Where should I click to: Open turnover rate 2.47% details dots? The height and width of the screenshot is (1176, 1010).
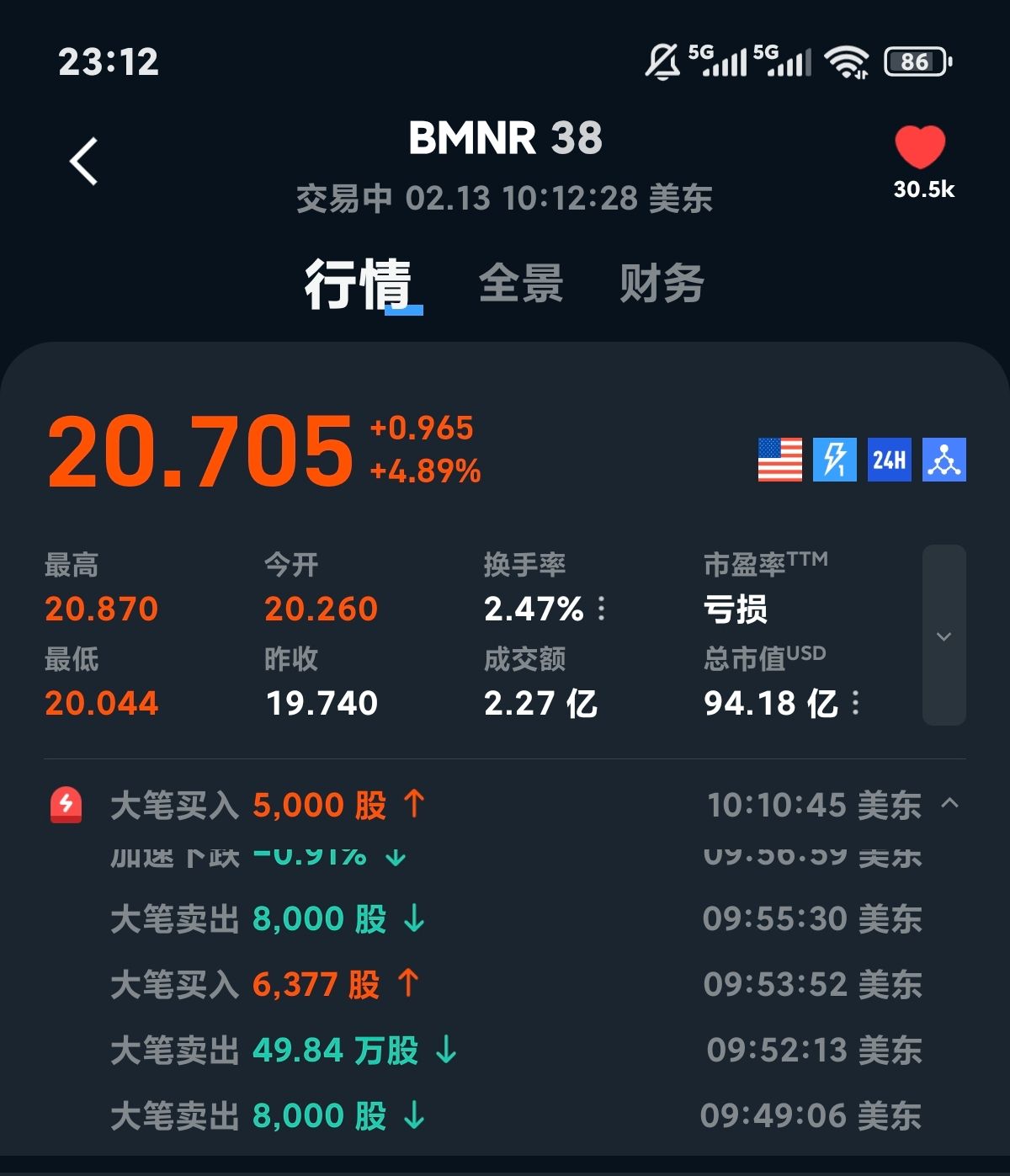[x=601, y=609]
